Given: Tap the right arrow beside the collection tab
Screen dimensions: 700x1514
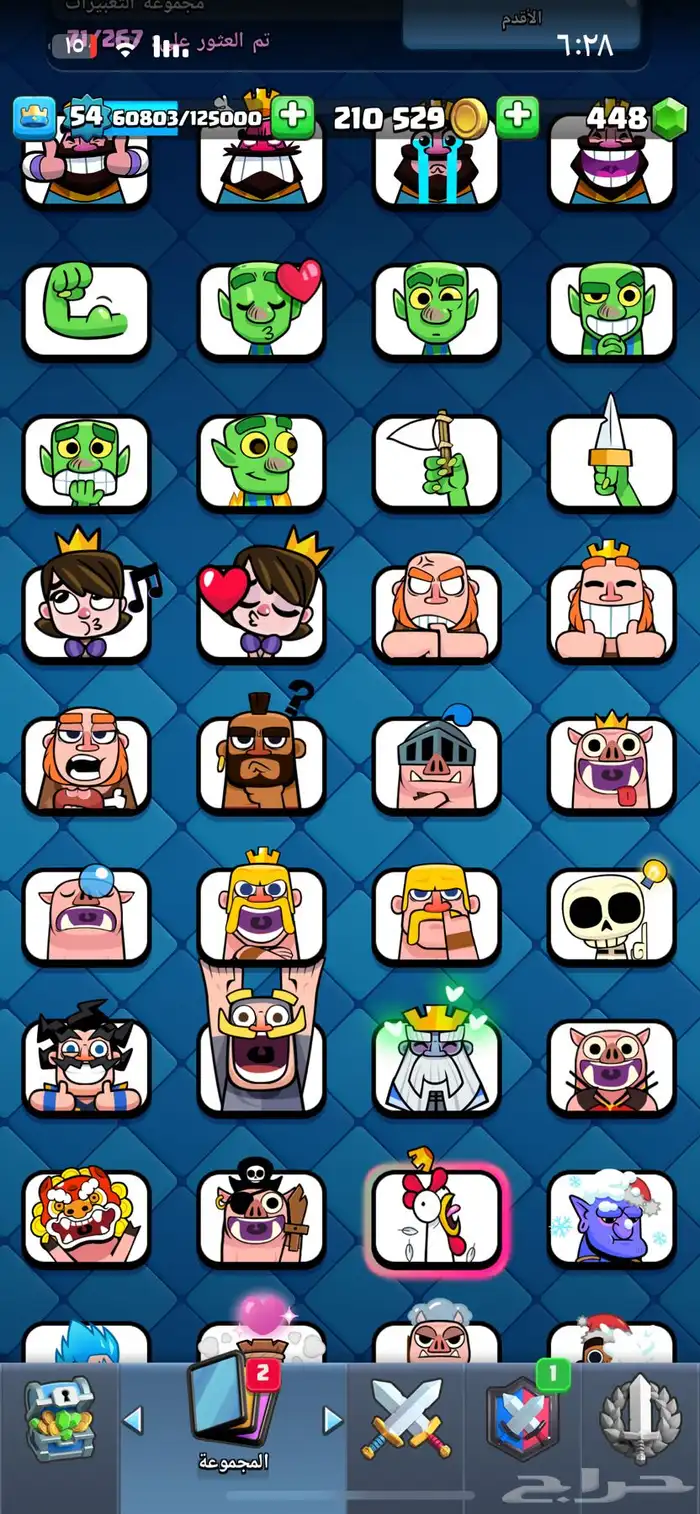Looking at the screenshot, I should [333, 1420].
